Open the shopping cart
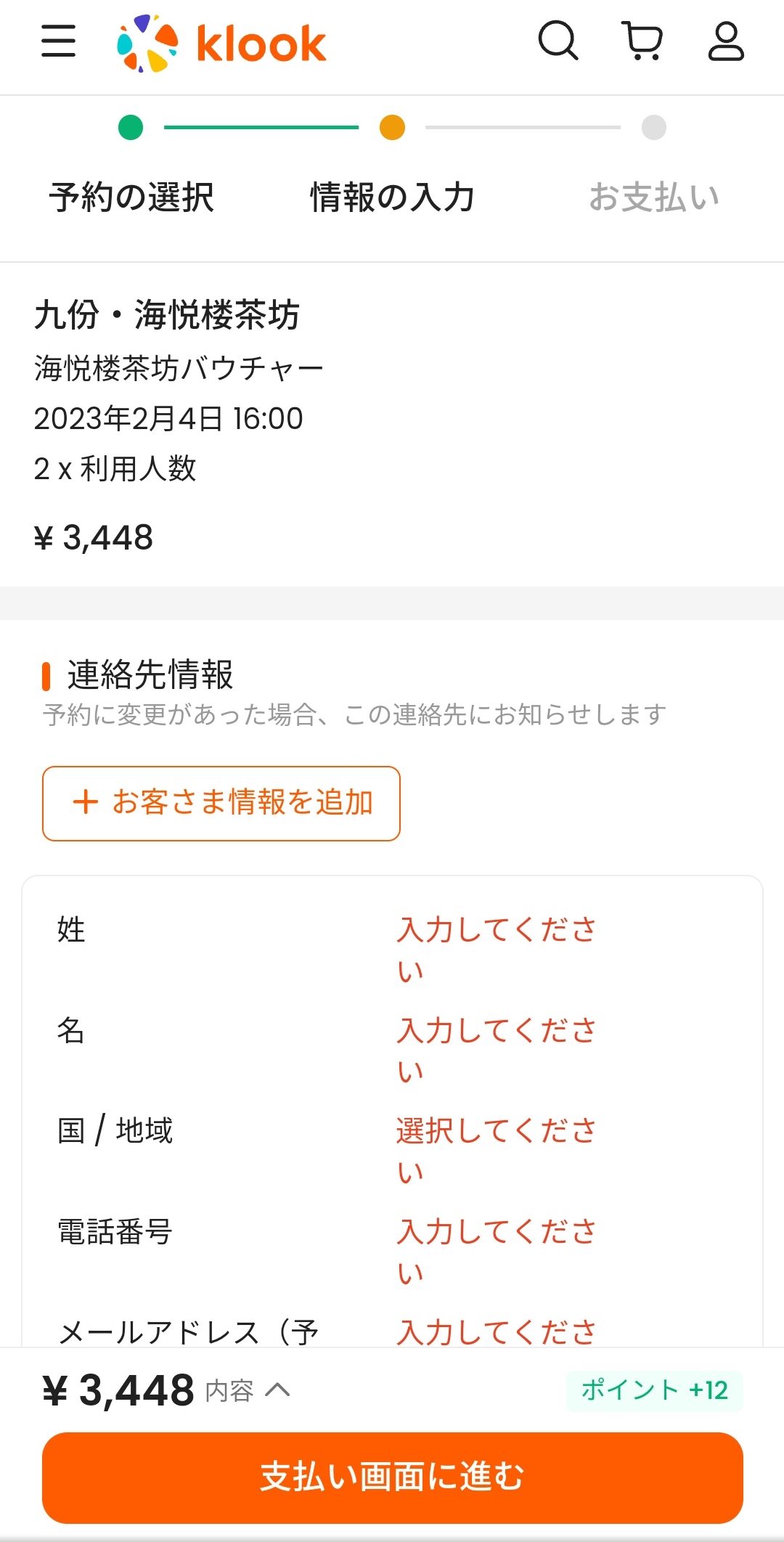 pos(642,41)
